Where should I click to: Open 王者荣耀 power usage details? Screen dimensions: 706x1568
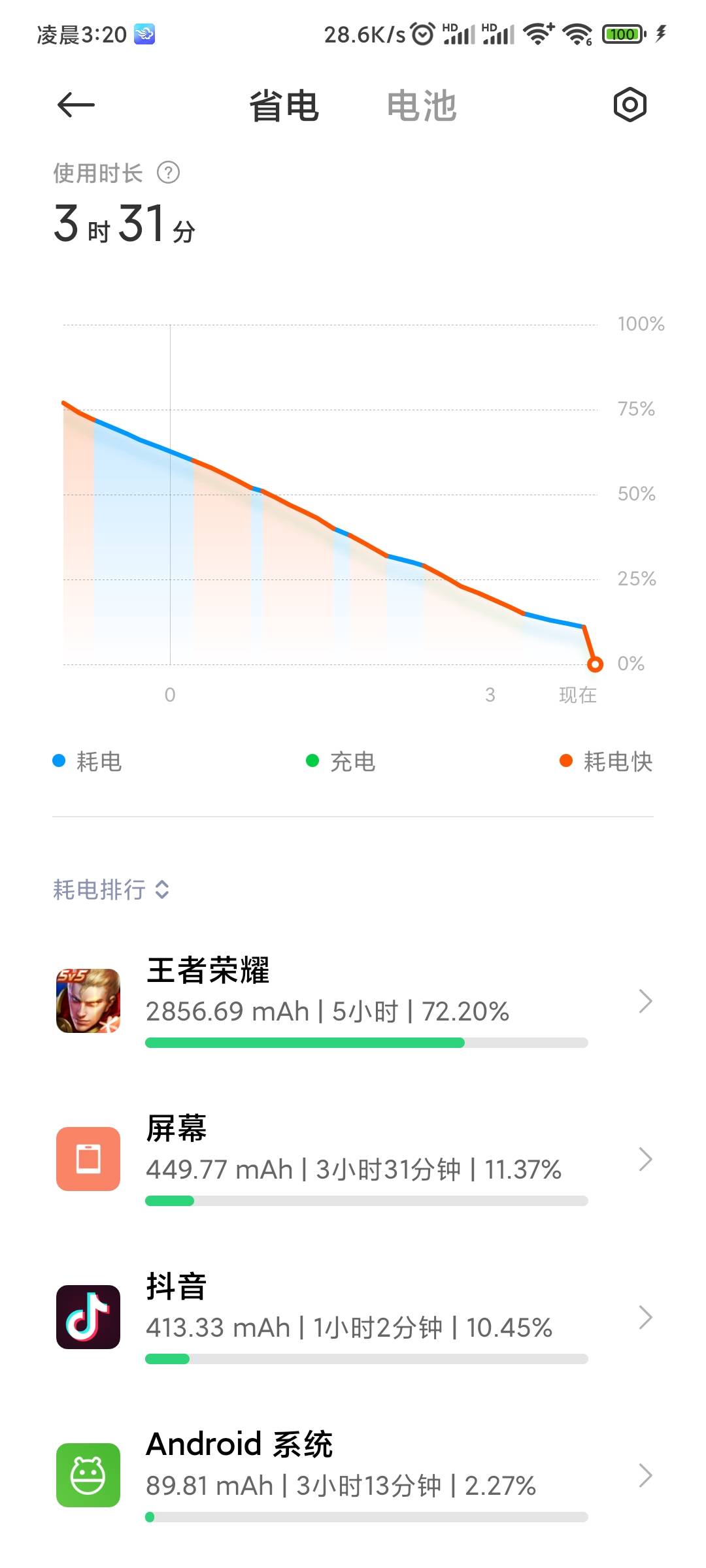353,1001
